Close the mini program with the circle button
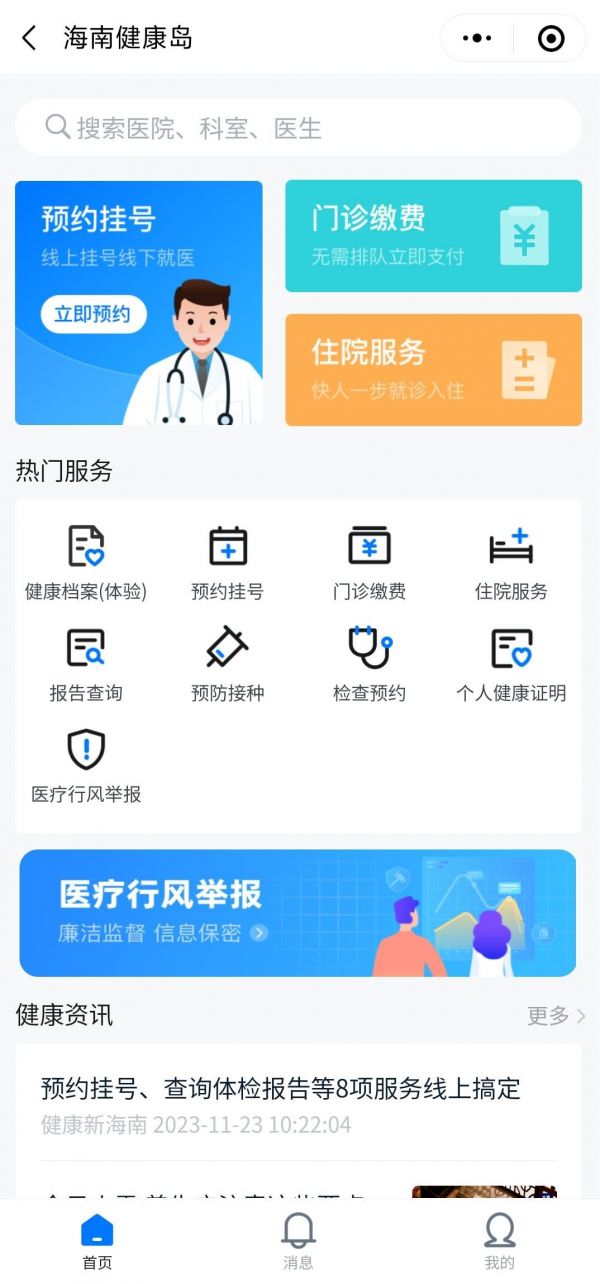The width and height of the screenshot is (600, 1284). tap(550, 38)
